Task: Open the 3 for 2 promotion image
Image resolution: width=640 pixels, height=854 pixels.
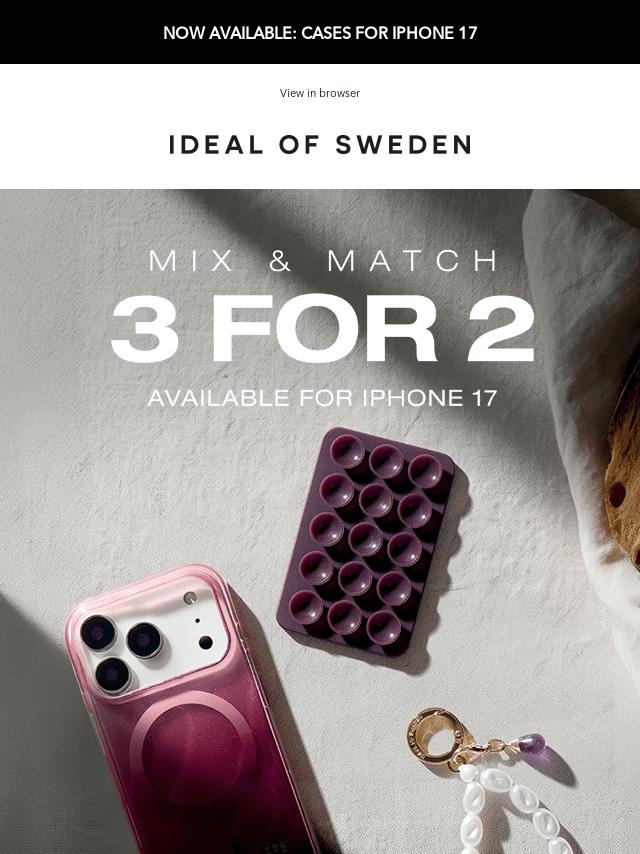Action: pyautogui.click(x=320, y=520)
